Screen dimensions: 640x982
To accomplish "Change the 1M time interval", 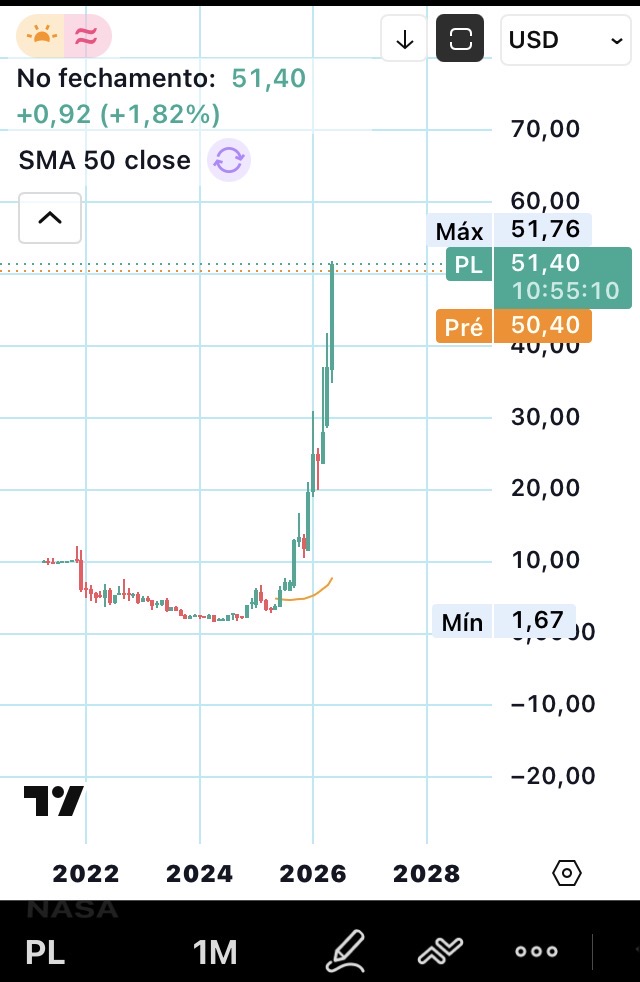I will [215, 953].
